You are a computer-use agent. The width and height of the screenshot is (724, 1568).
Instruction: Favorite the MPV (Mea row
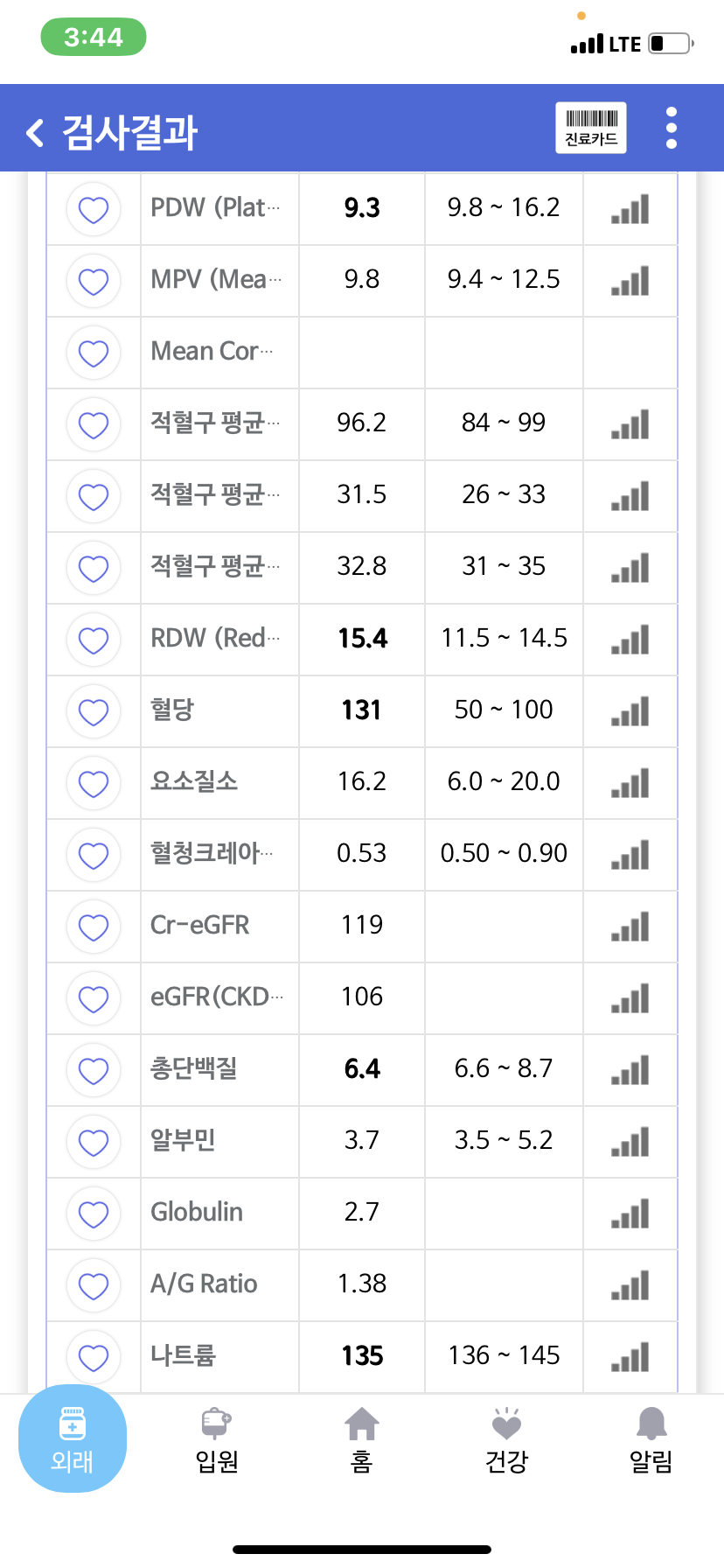pos(94,281)
